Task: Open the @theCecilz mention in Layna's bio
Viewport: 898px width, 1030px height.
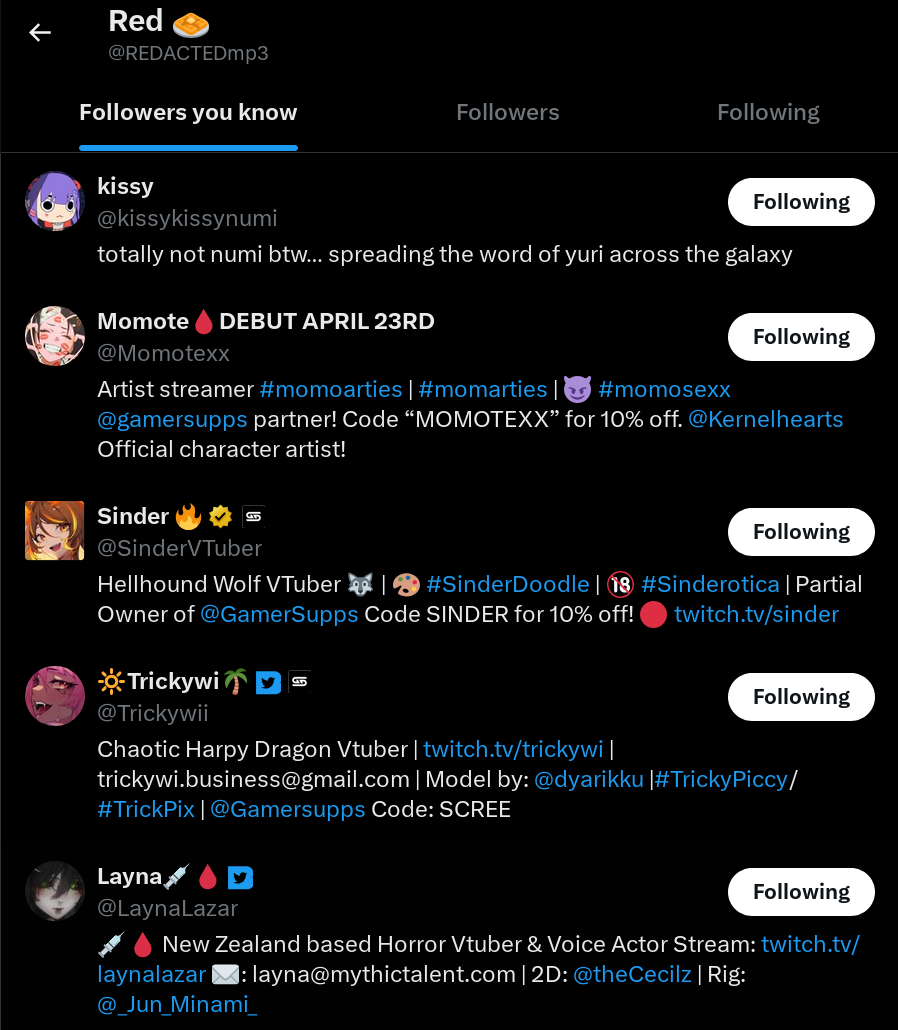Action: click(x=632, y=974)
